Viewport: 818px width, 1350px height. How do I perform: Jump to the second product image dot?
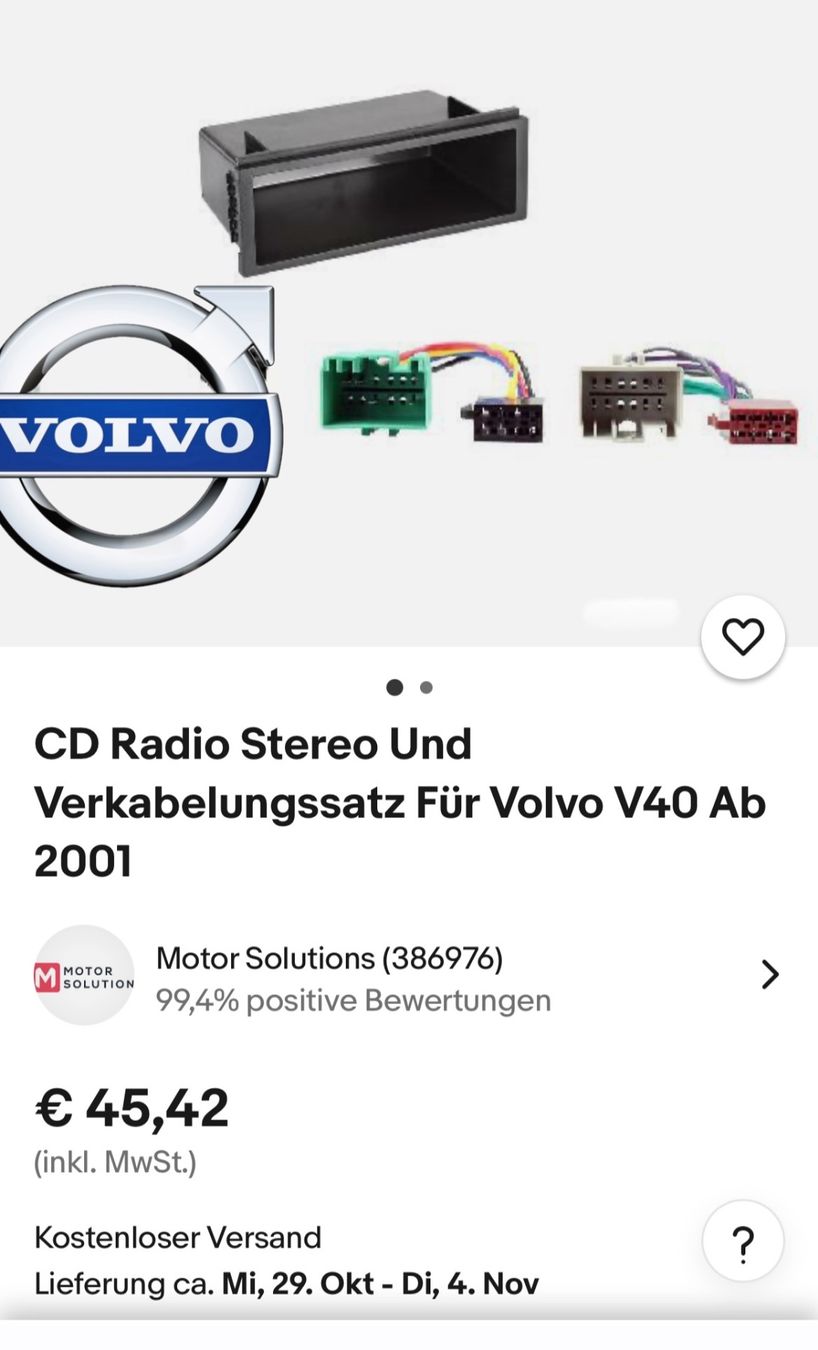click(426, 687)
